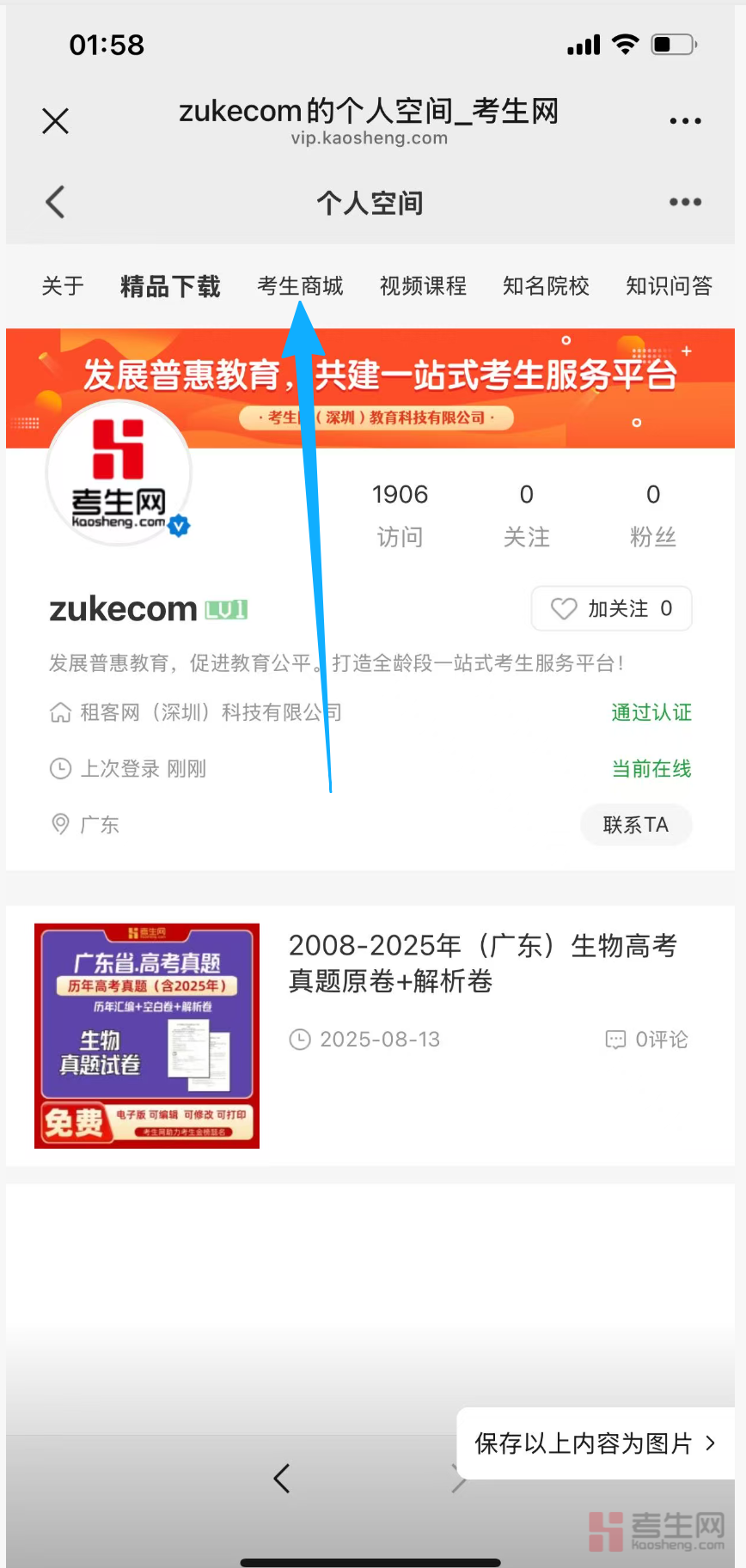Screen dimensions: 746x1568
Task: Follow zukecom with 加关注 button
Action: tap(611, 608)
